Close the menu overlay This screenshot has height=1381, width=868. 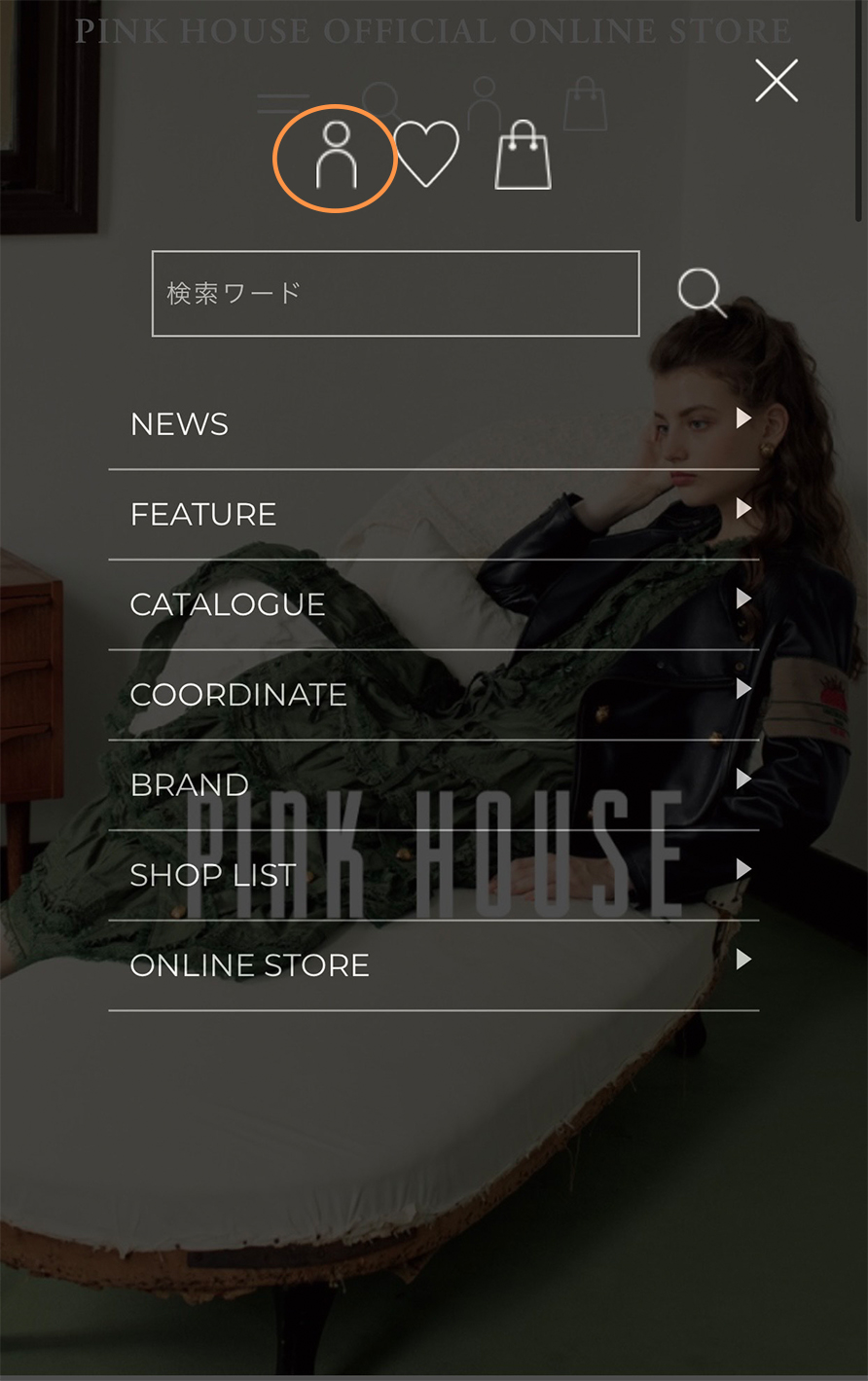coord(776,81)
